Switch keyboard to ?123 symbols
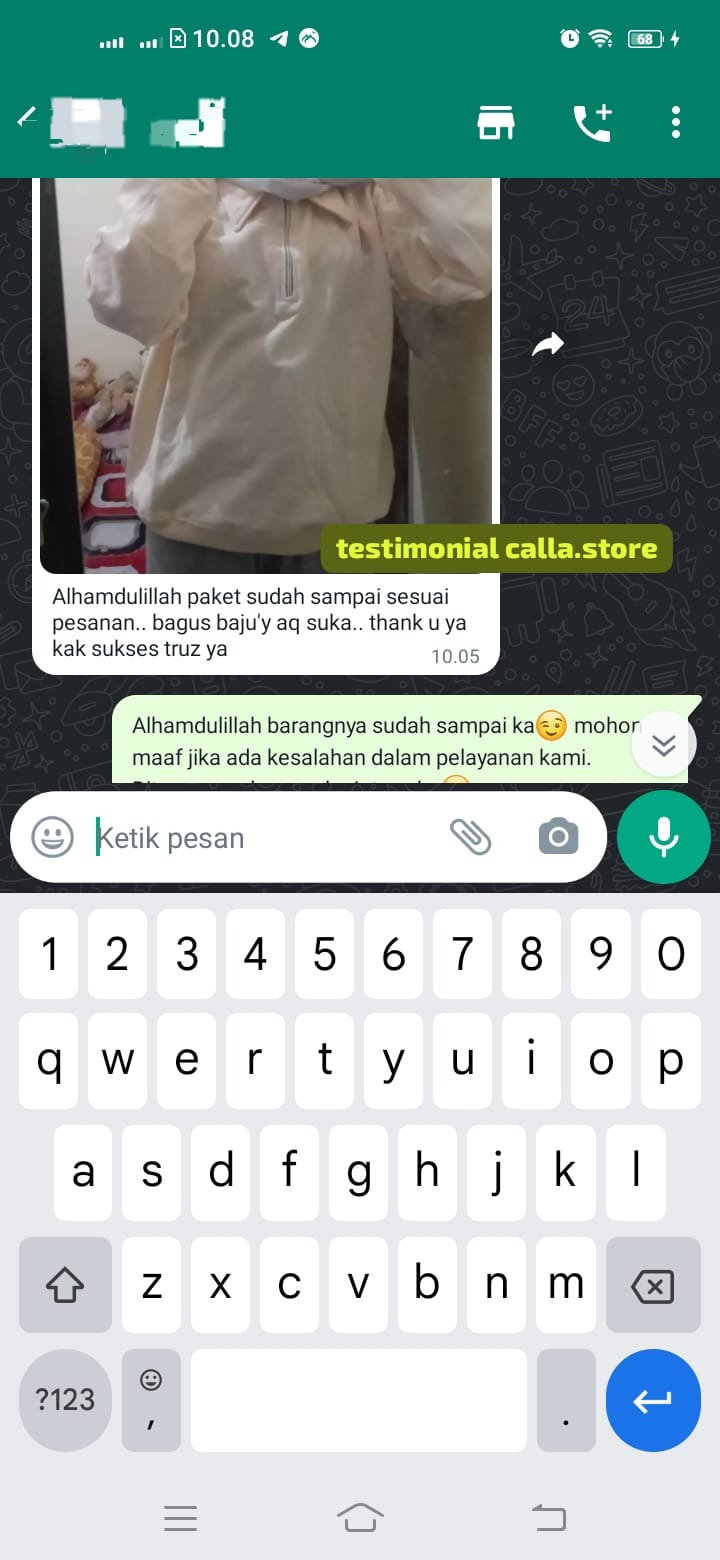 pyautogui.click(x=65, y=1400)
